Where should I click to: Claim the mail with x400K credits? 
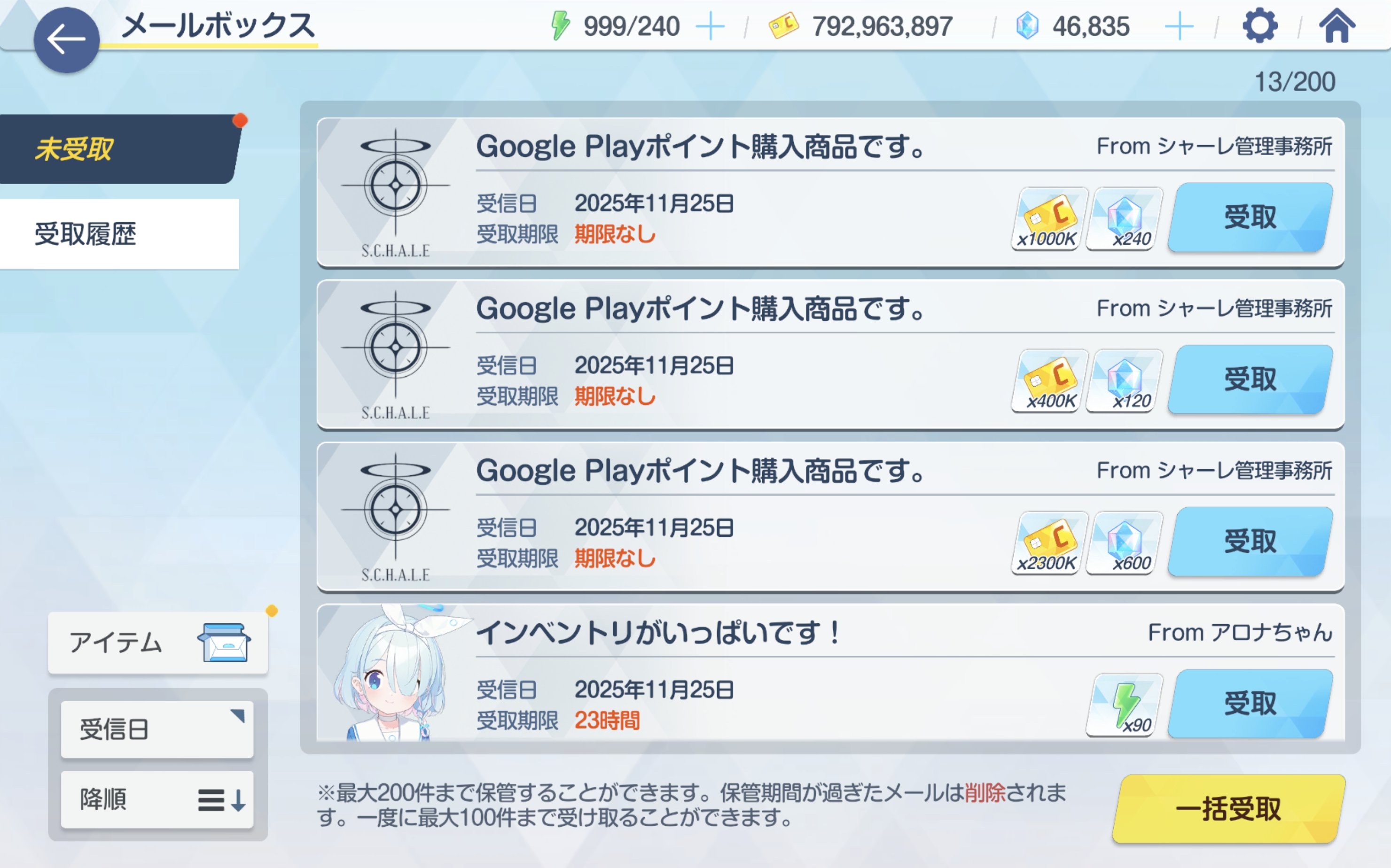pos(1250,380)
